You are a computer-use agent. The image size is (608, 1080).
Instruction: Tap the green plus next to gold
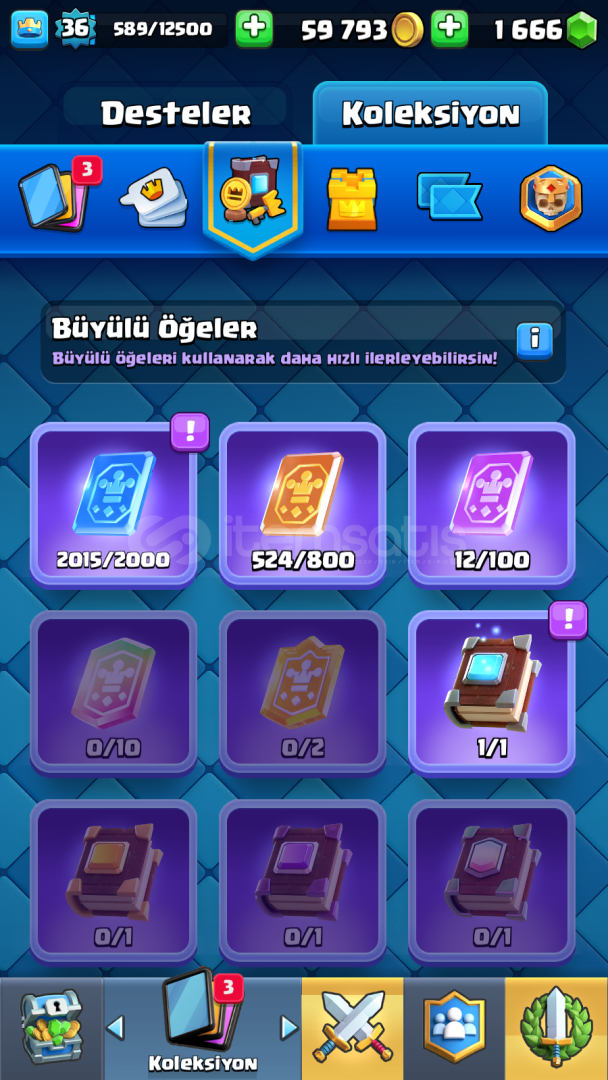click(449, 29)
